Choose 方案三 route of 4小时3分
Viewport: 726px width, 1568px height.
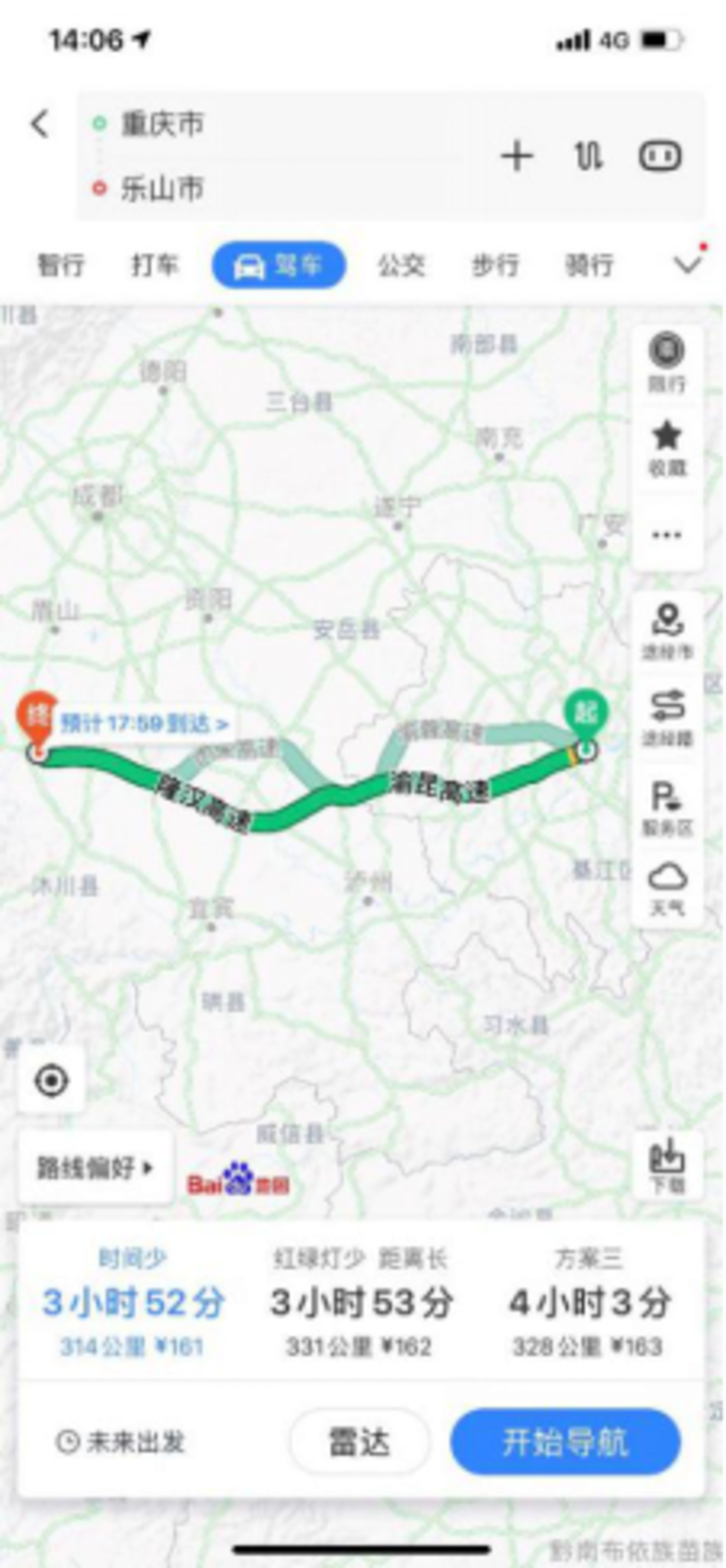tap(589, 1304)
